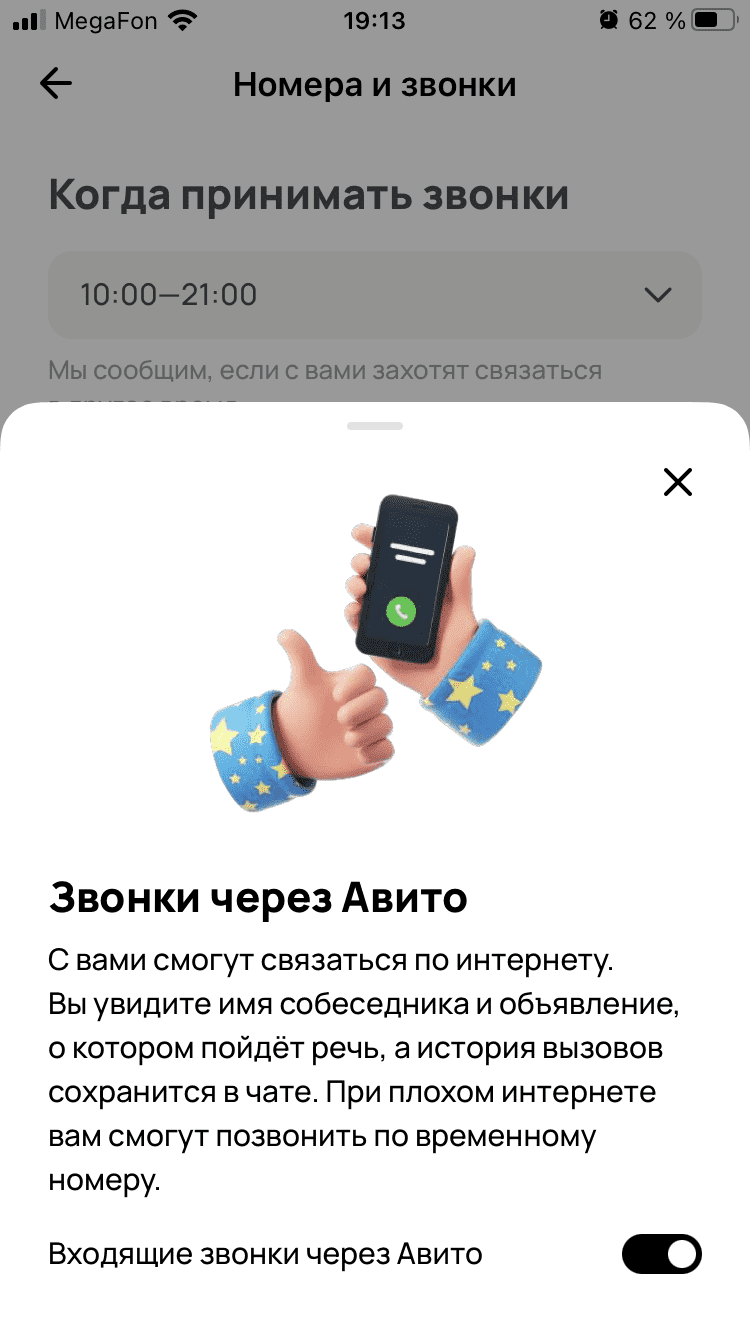Close the Звонки через Авито sheet
The height and width of the screenshot is (1334, 750).
(x=677, y=483)
